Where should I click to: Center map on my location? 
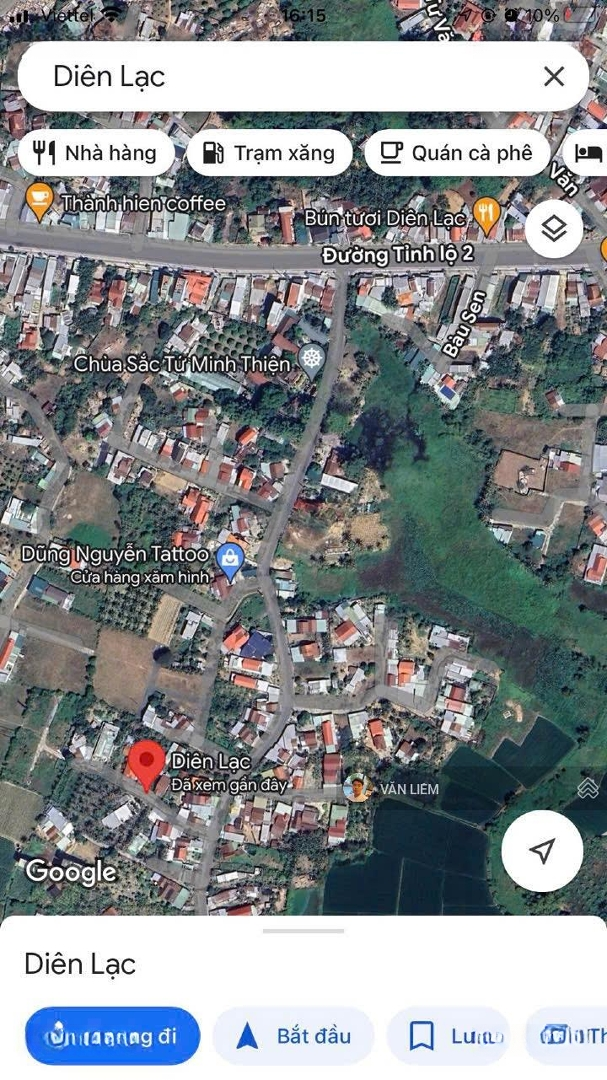[542, 851]
